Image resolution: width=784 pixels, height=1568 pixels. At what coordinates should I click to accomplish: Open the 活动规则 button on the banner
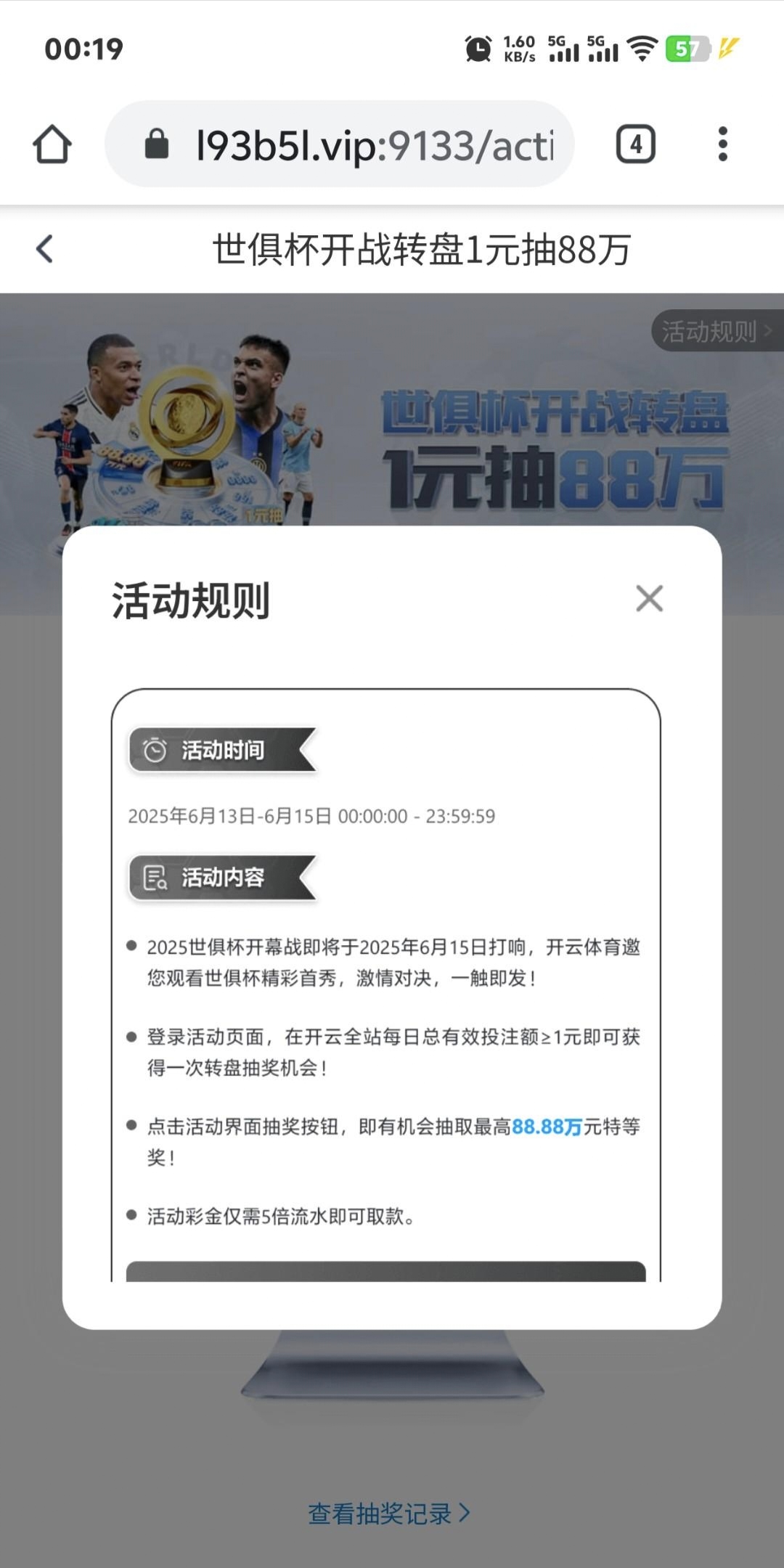[x=715, y=331]
